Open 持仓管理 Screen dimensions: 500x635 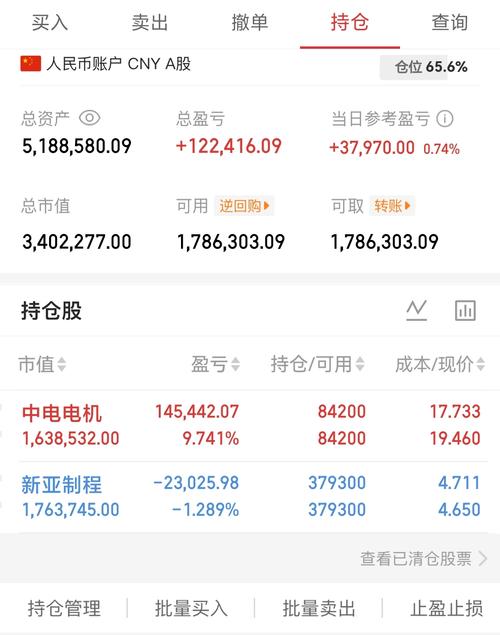click(64, 608)
